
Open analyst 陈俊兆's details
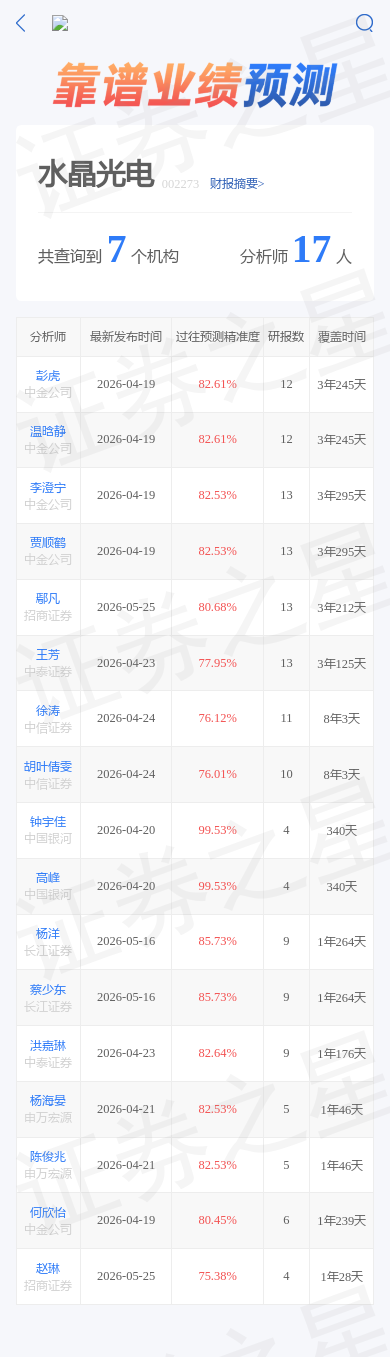[48, 1157]
